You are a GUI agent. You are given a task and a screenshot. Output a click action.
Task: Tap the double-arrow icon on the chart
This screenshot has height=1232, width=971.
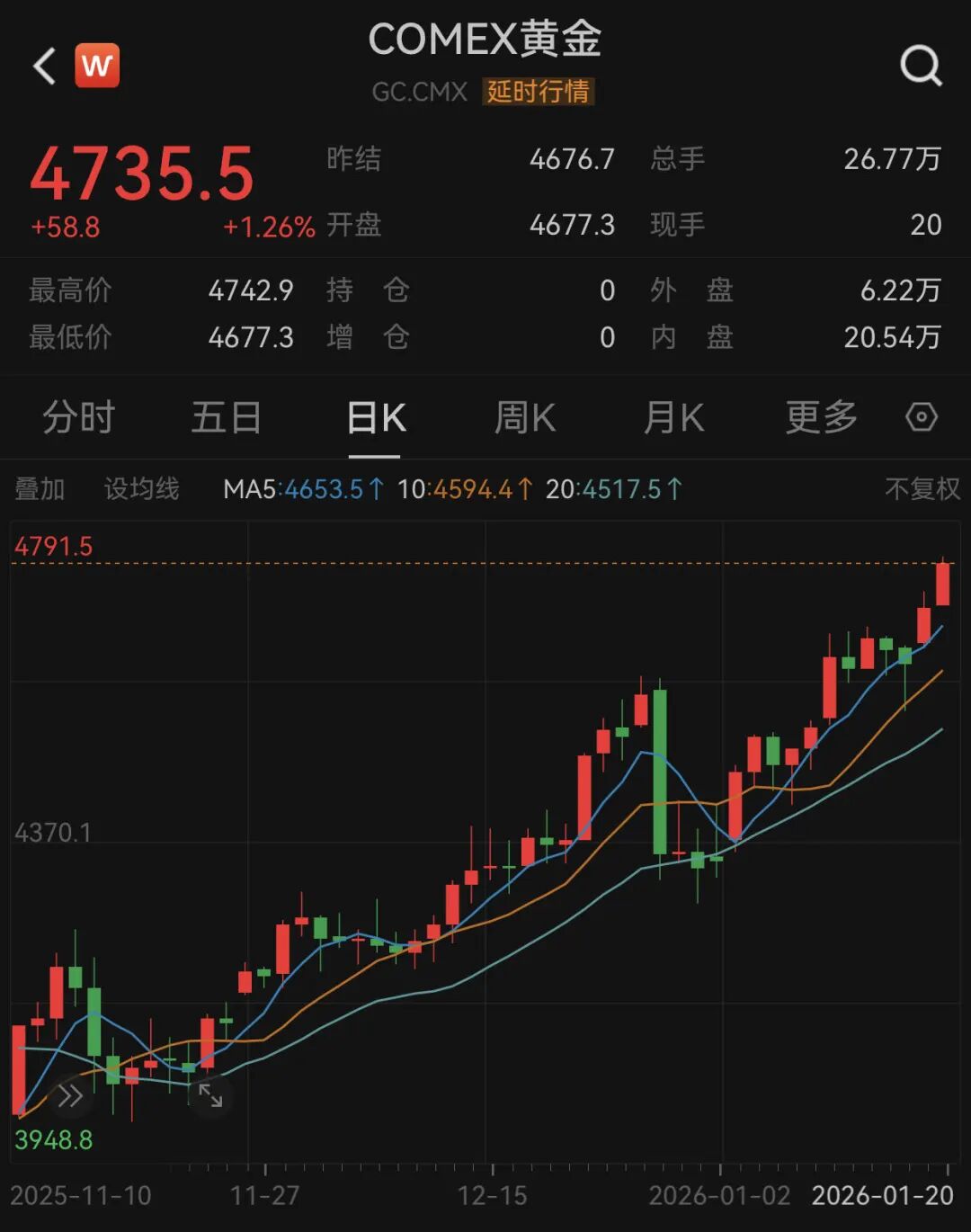click(70, 1096)
